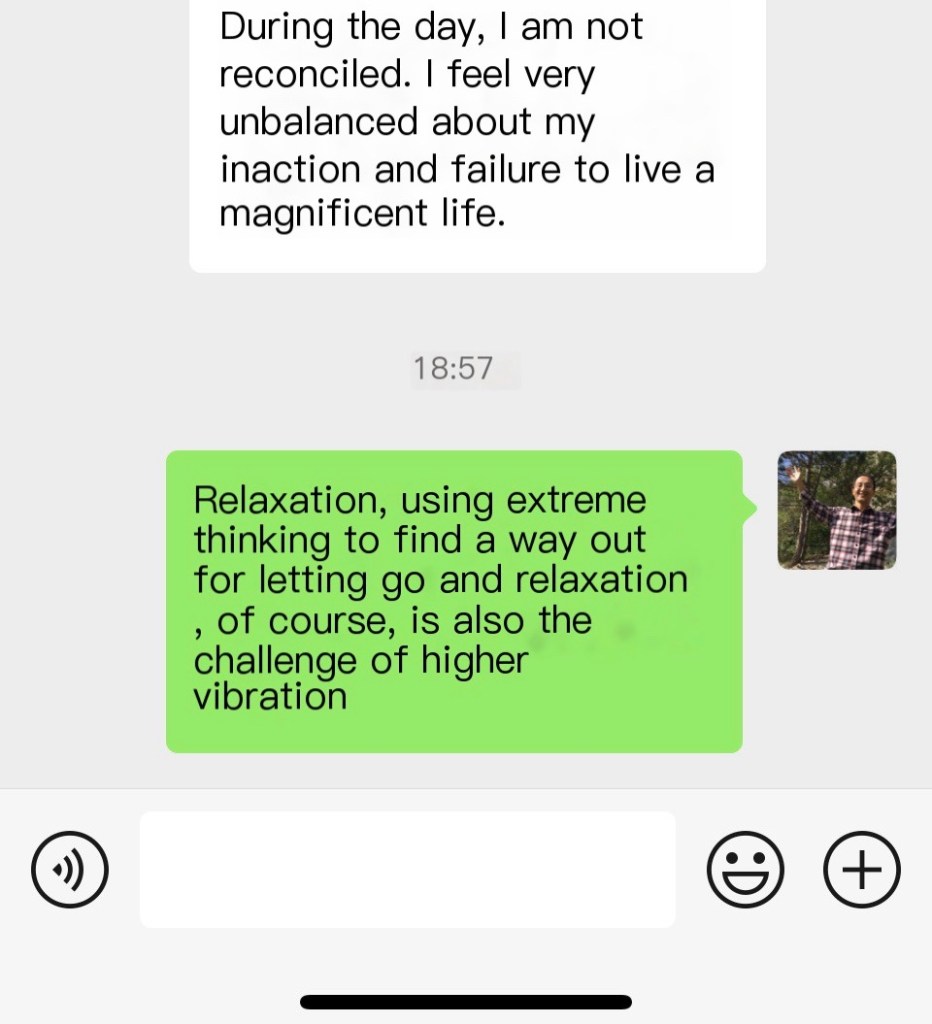Focus the message text field
932x1024 pixels.
(x=407, y=869)
